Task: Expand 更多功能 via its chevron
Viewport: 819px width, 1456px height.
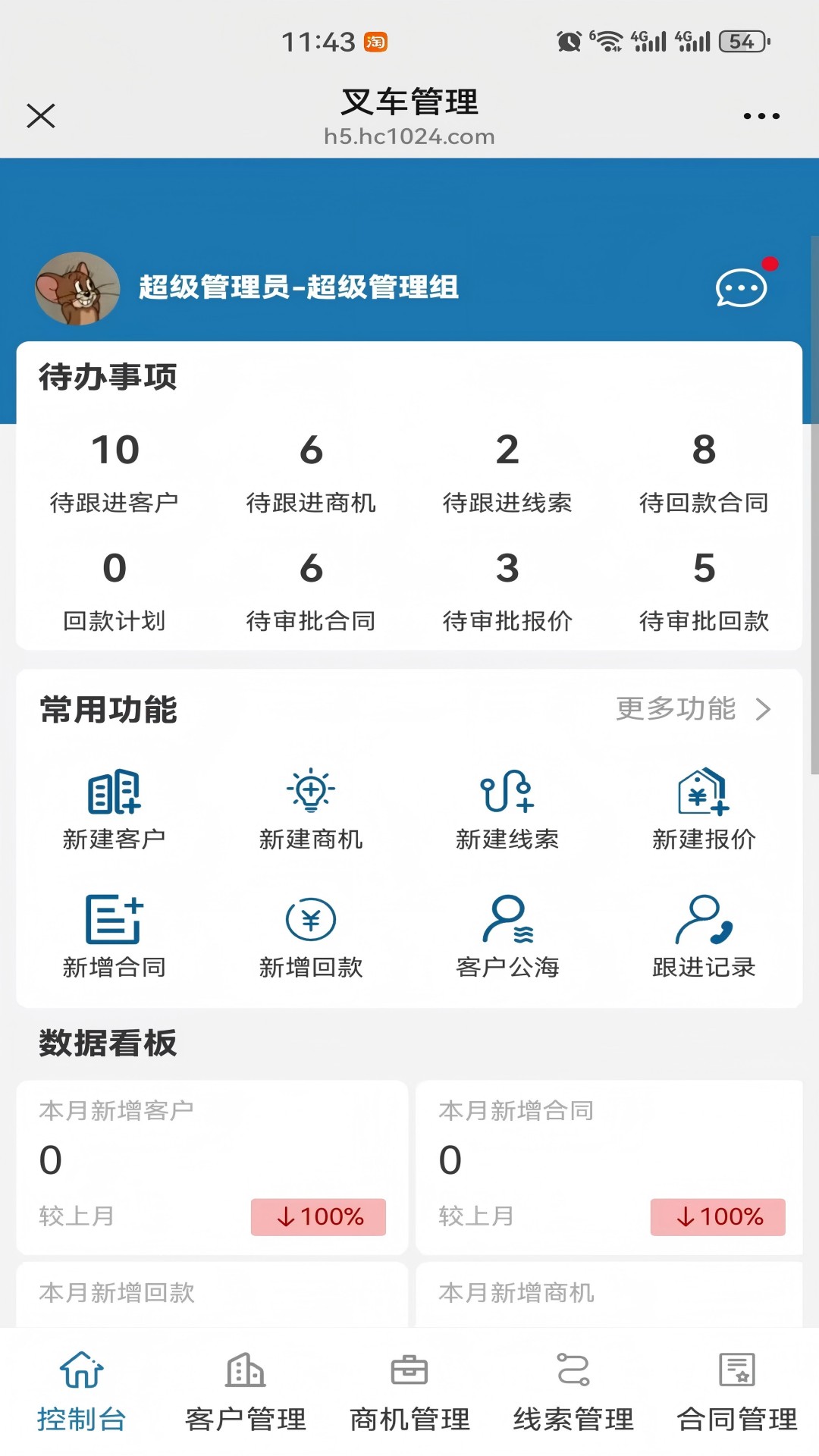Action: (764, 711)
